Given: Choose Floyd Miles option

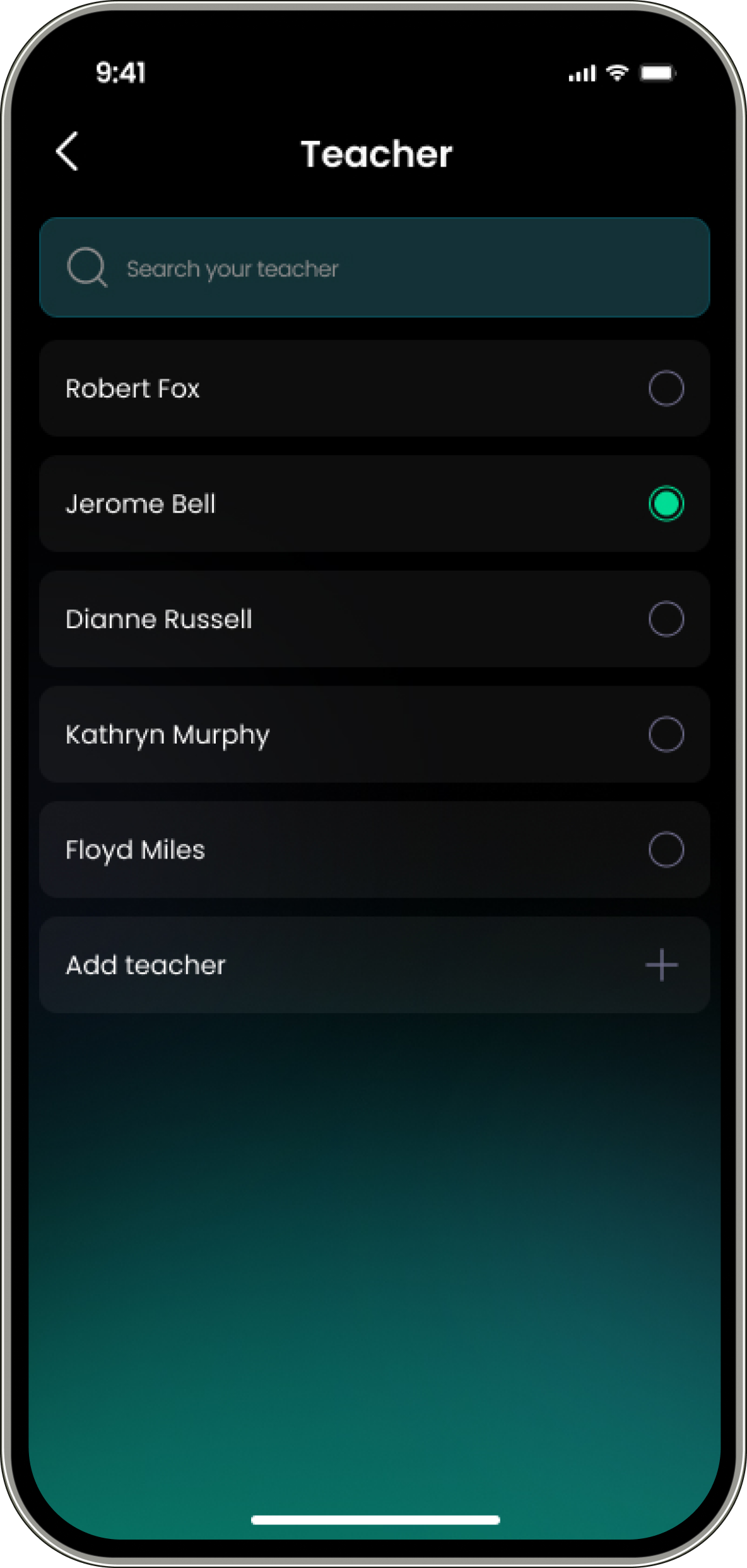Looking at the screenshot, I should point(374,850).
